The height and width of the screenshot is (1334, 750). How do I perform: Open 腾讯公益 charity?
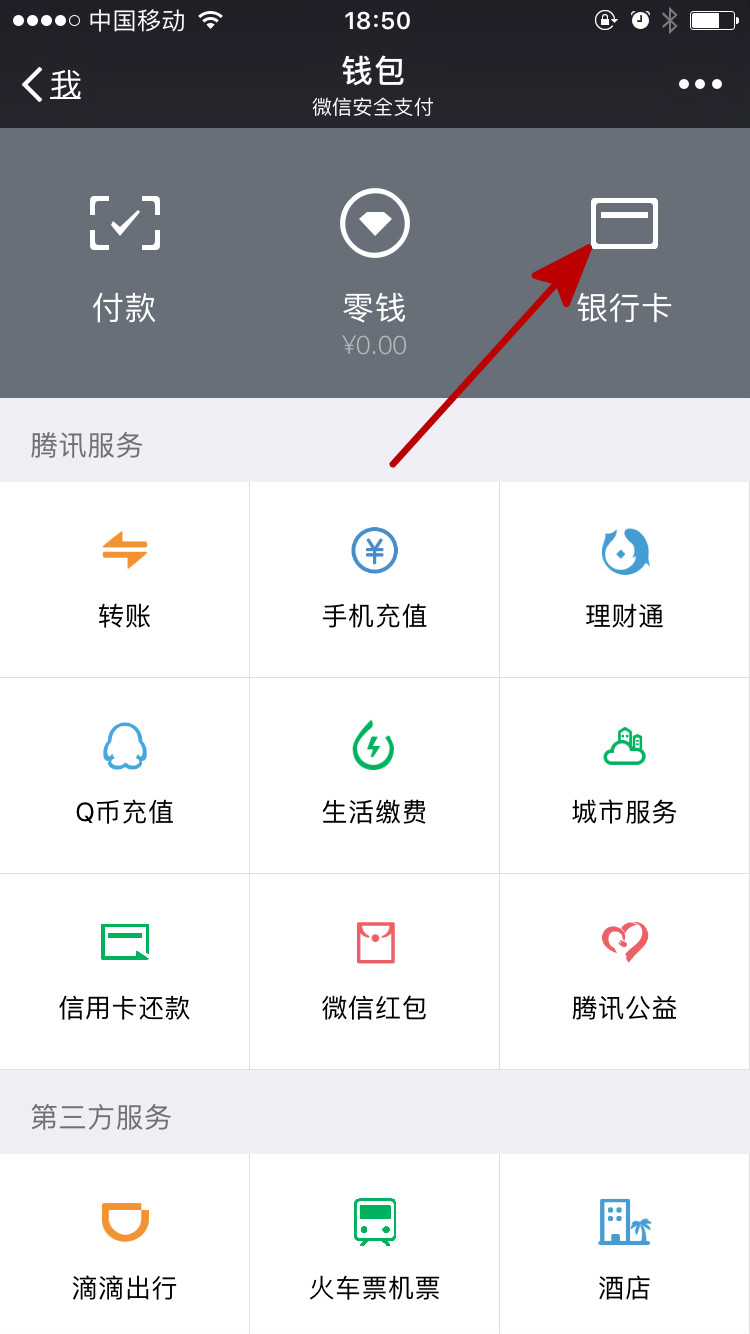click(625, 972)
